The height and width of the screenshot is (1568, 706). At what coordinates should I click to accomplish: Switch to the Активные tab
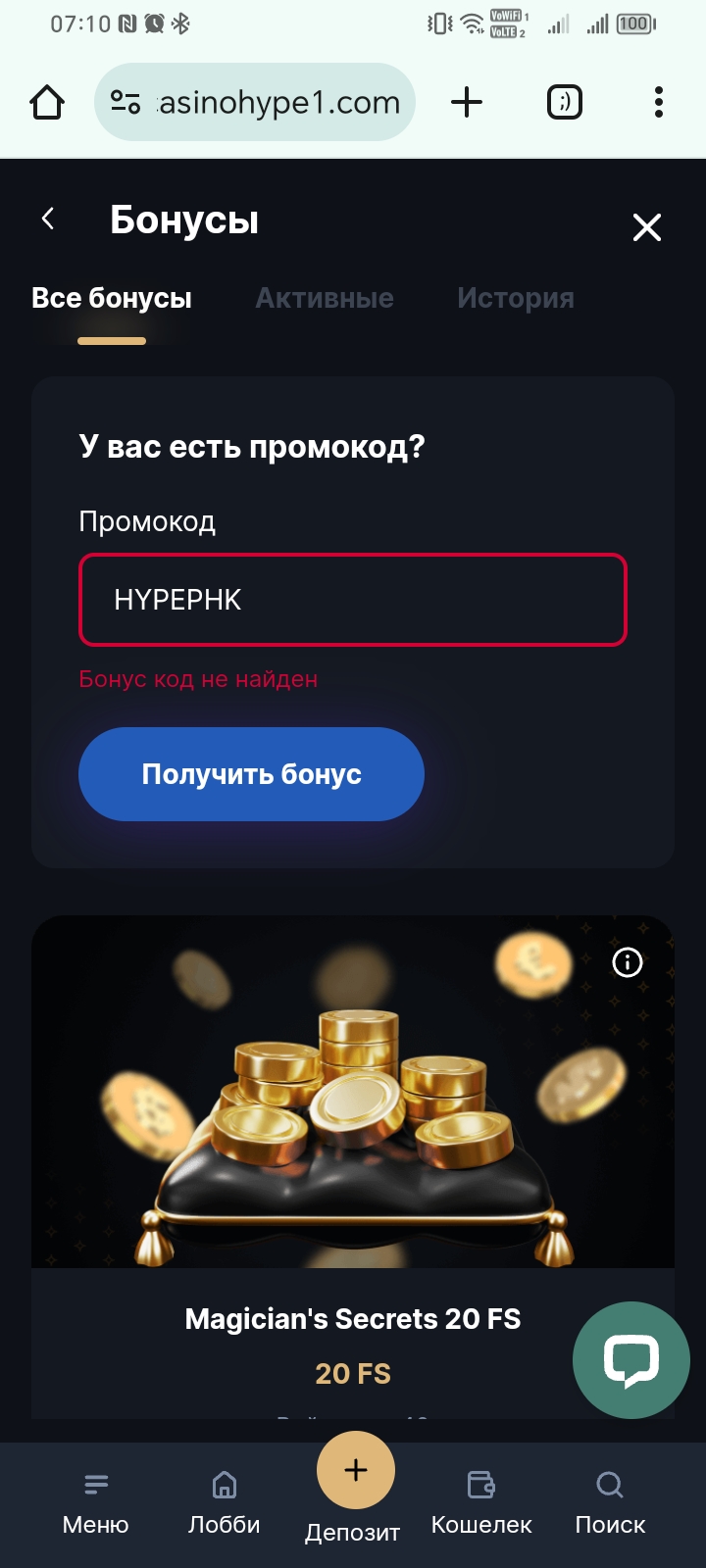tap(325, 298)
